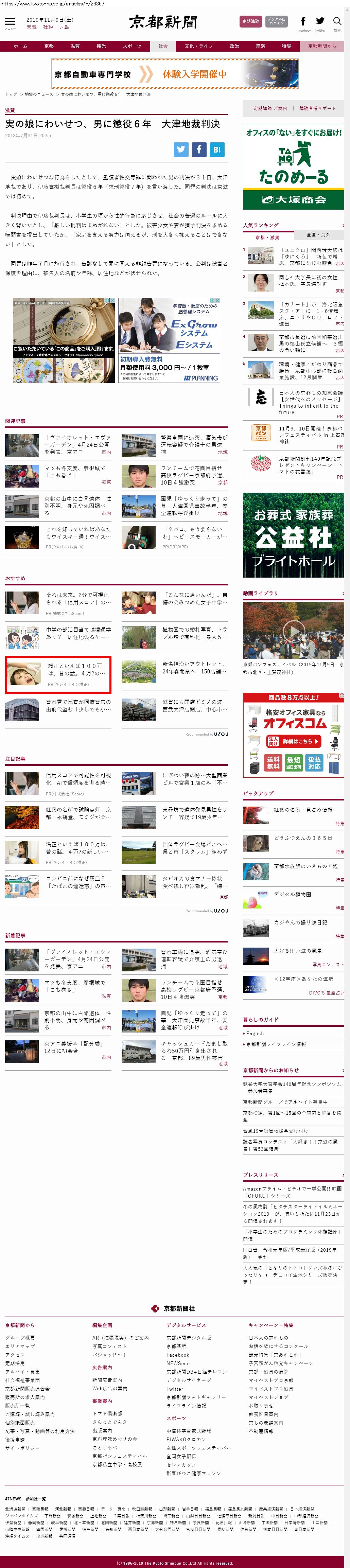Open the 文化・ライフ section
This screenshot has width=350, height=1568.
[198, 46]
